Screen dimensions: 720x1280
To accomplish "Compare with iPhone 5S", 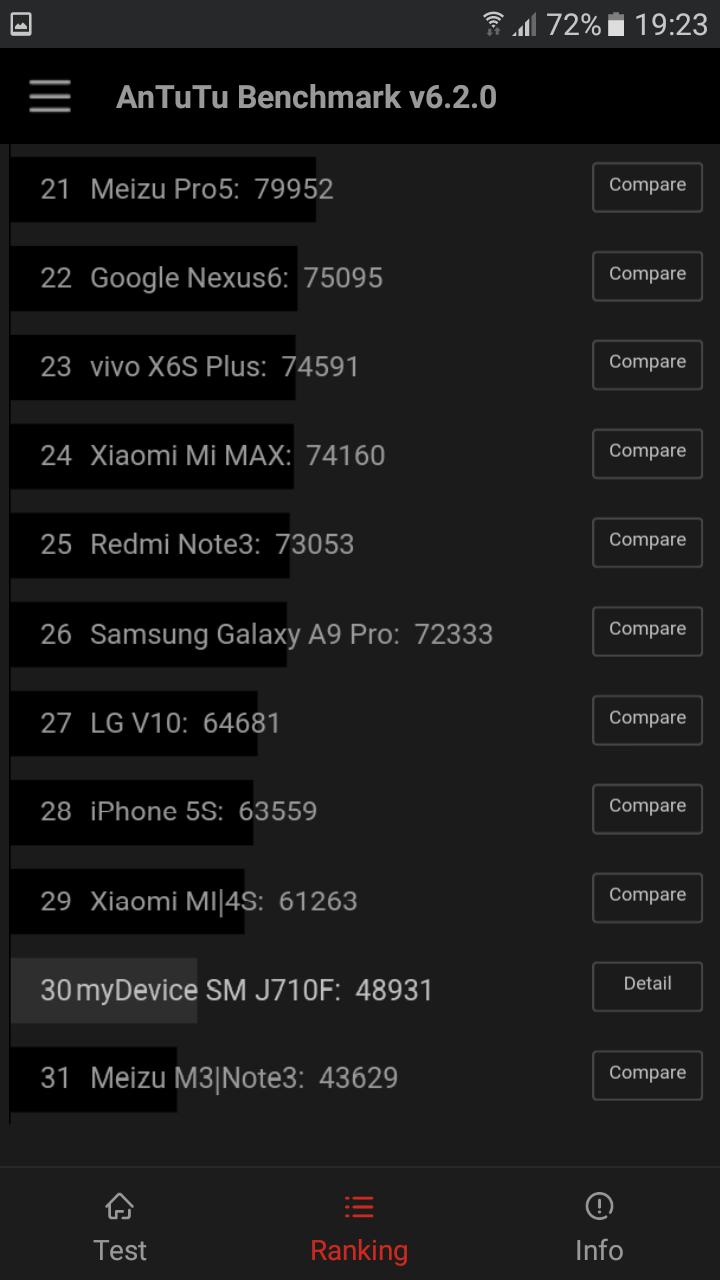I will (x=647, y=808).
